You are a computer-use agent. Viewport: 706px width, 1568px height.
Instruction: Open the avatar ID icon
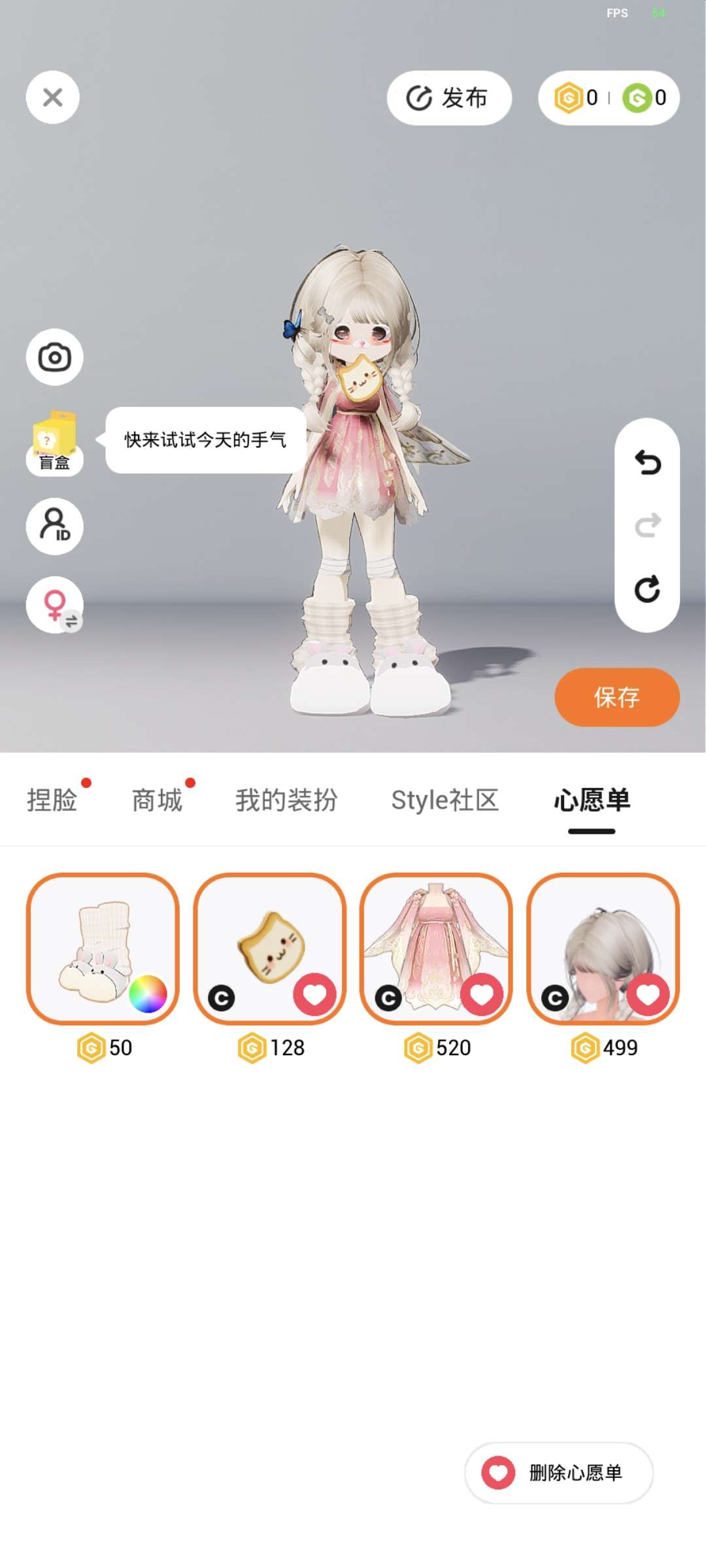coord(54,526)
